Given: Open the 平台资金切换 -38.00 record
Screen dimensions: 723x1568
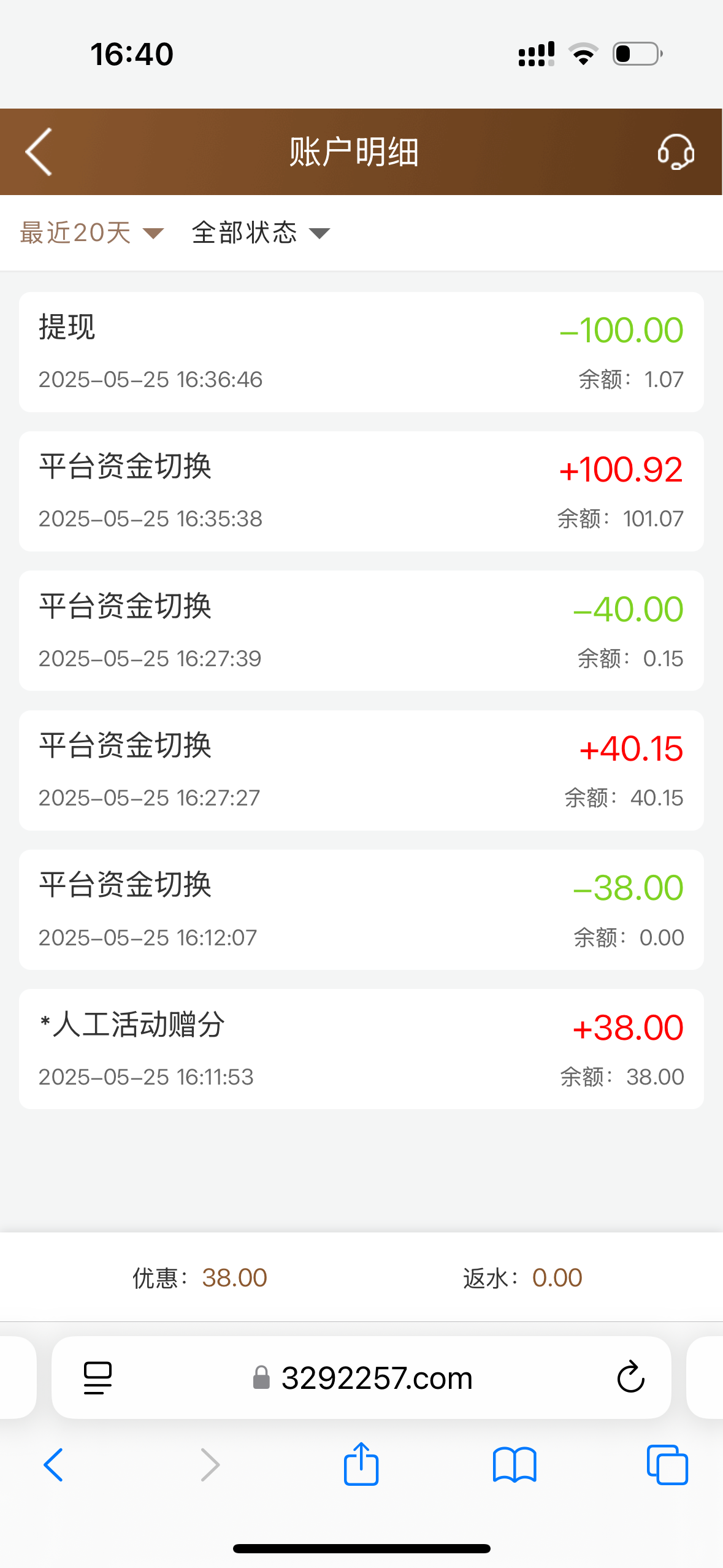Looking at the screenshot, I should 361,910.
